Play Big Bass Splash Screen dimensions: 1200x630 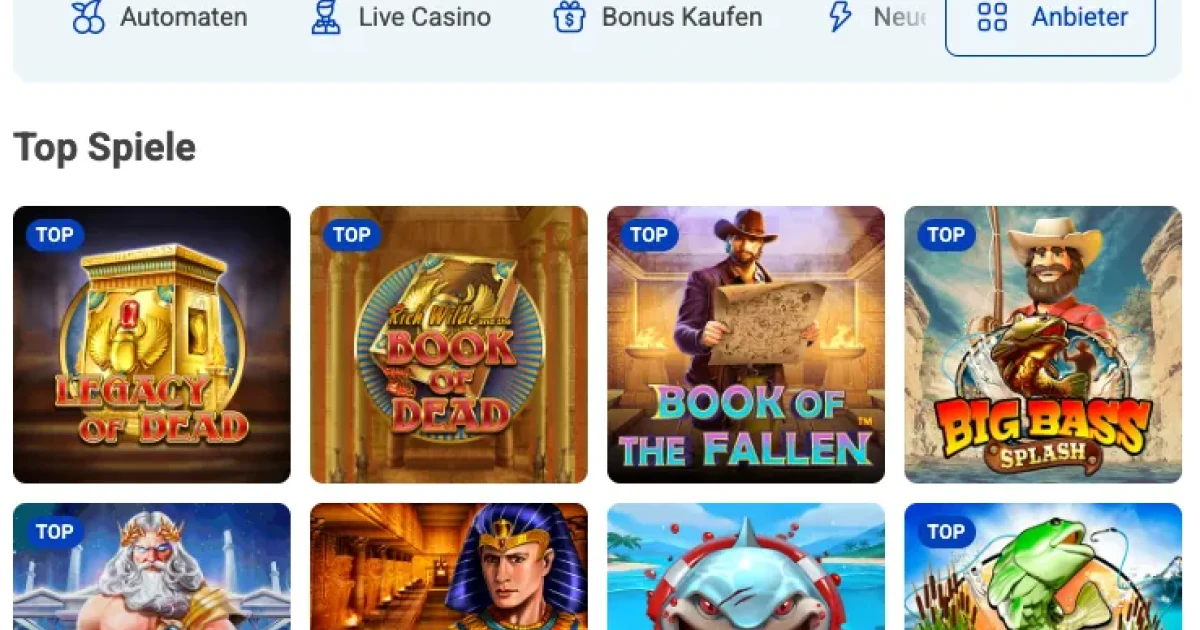pyautogui.click(x=1043, y=345)
